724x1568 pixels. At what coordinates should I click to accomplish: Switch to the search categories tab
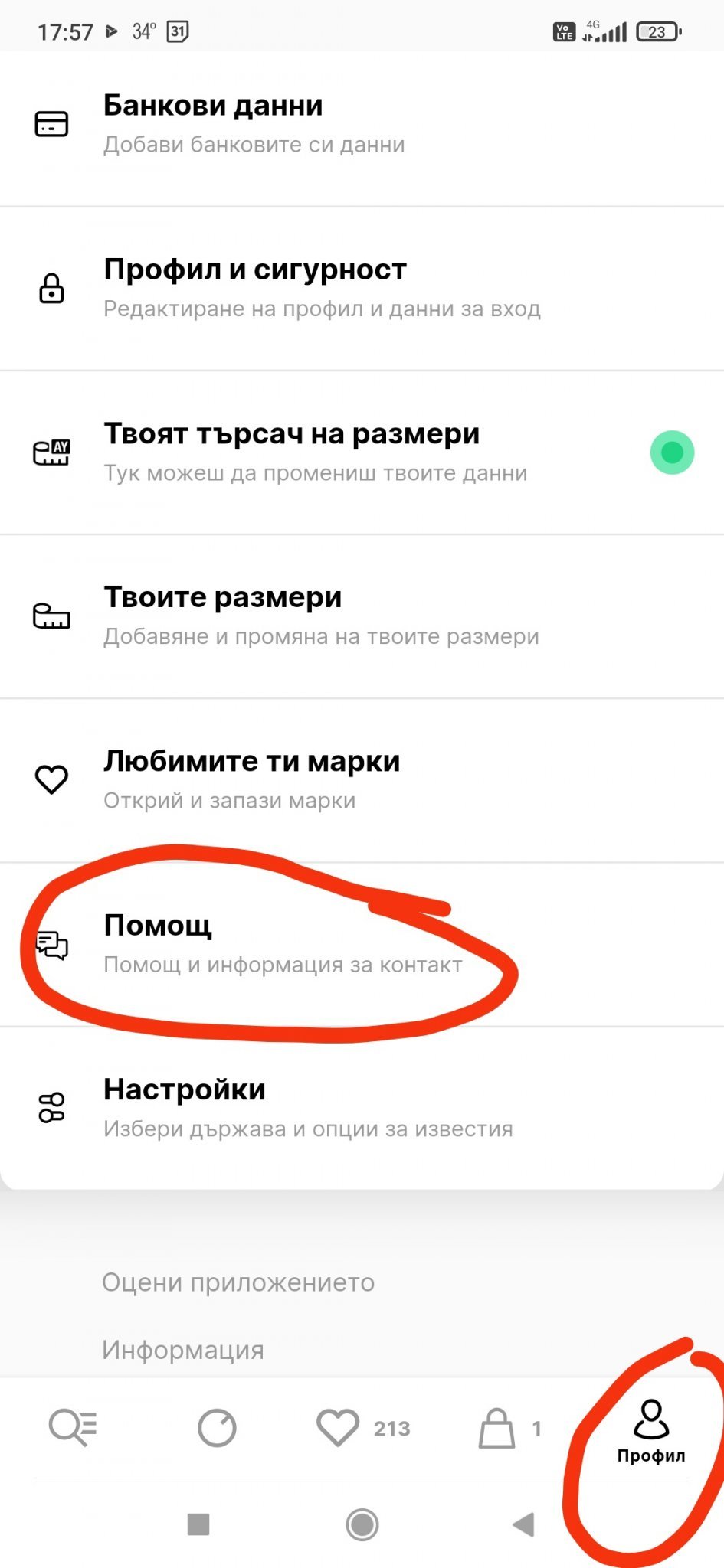tap(73, 1428)
